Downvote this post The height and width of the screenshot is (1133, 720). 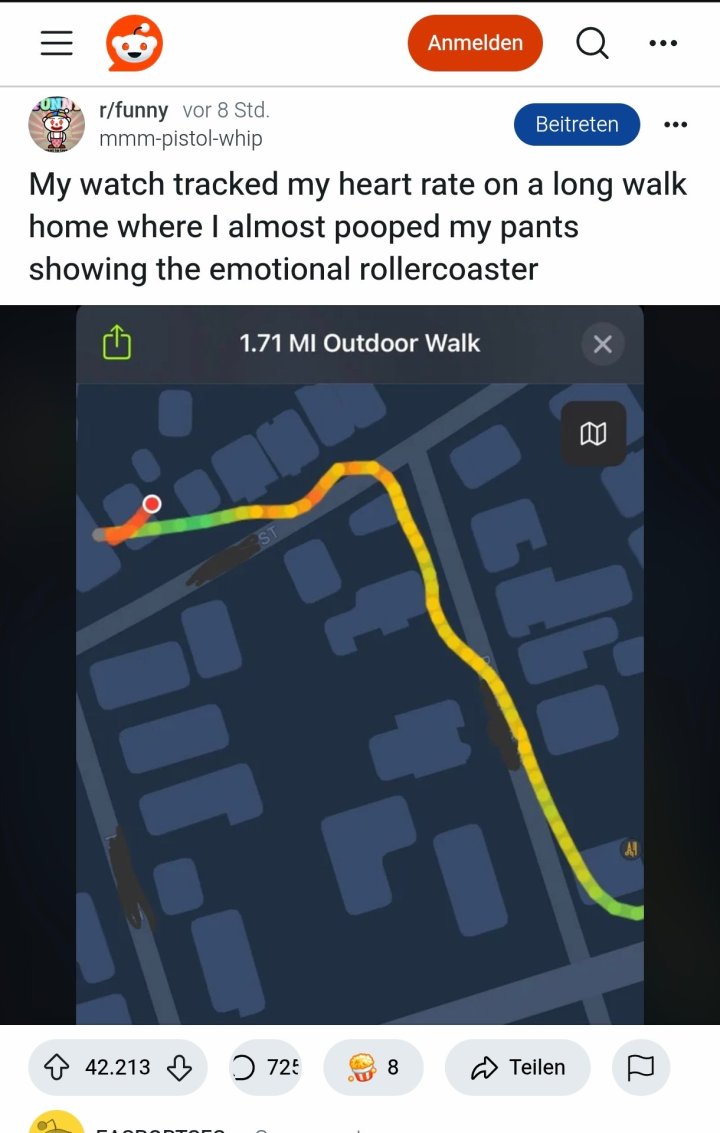pyautogui.click(x=179, y=1067)
